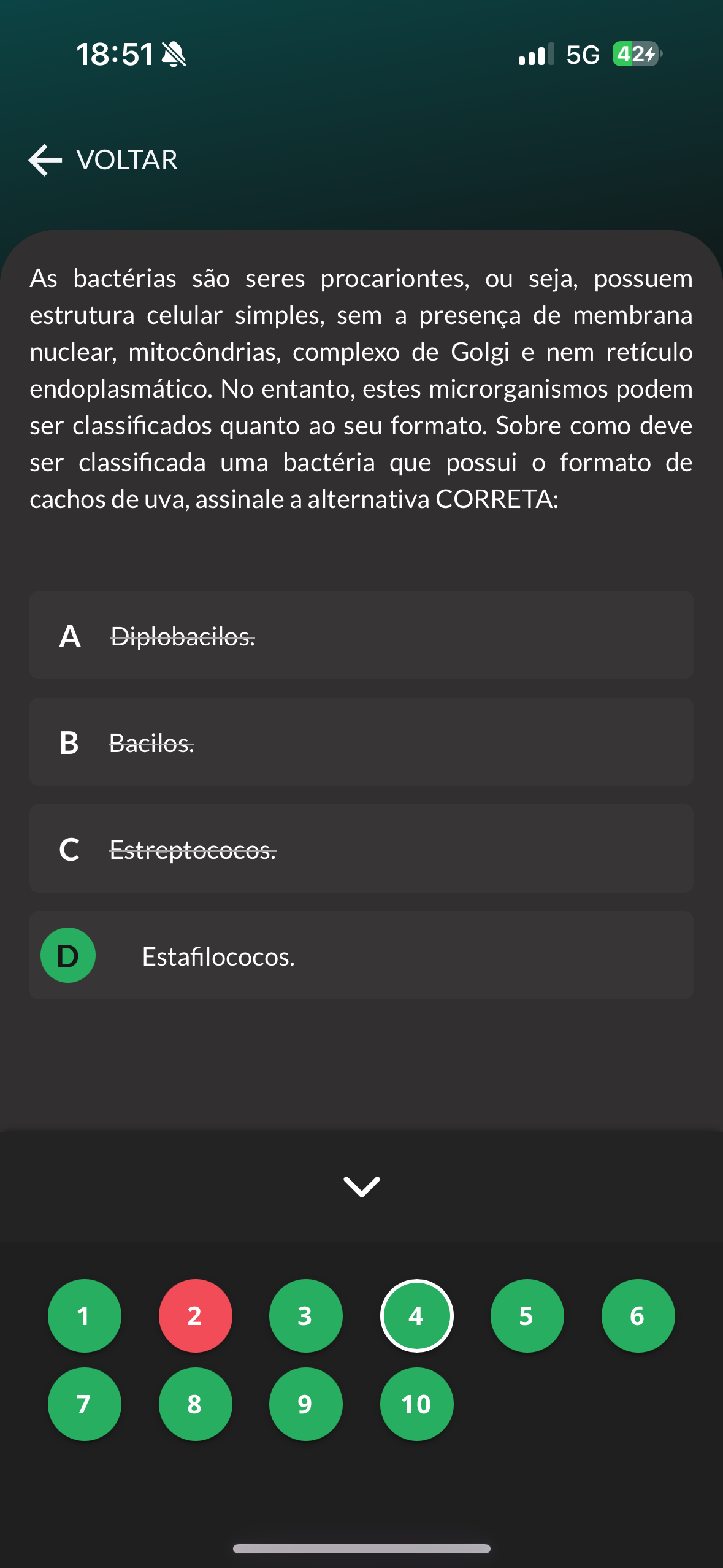View question 8

[195, 1404]
